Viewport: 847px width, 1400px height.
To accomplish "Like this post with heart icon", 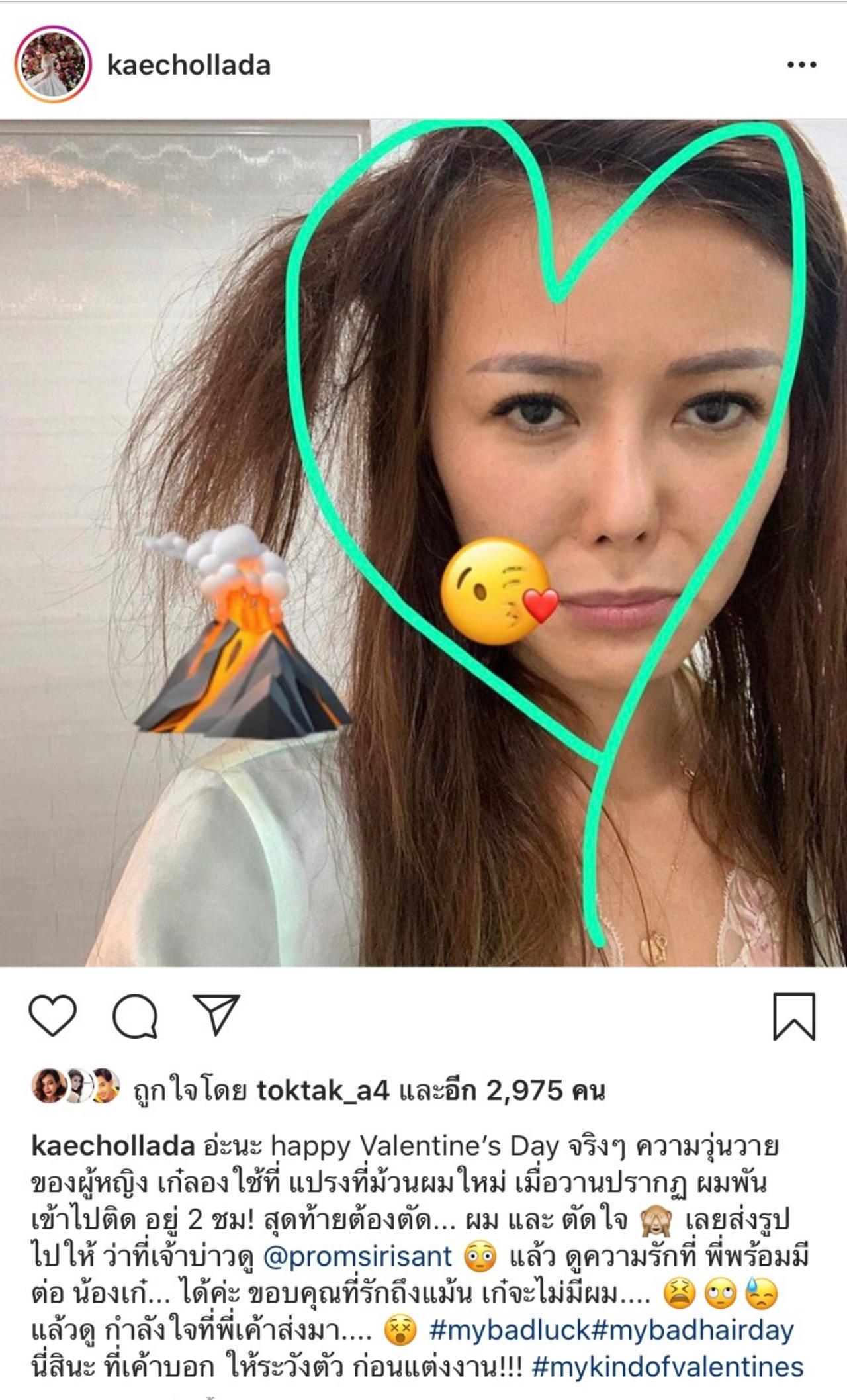I will click(x=53, y=1015).
